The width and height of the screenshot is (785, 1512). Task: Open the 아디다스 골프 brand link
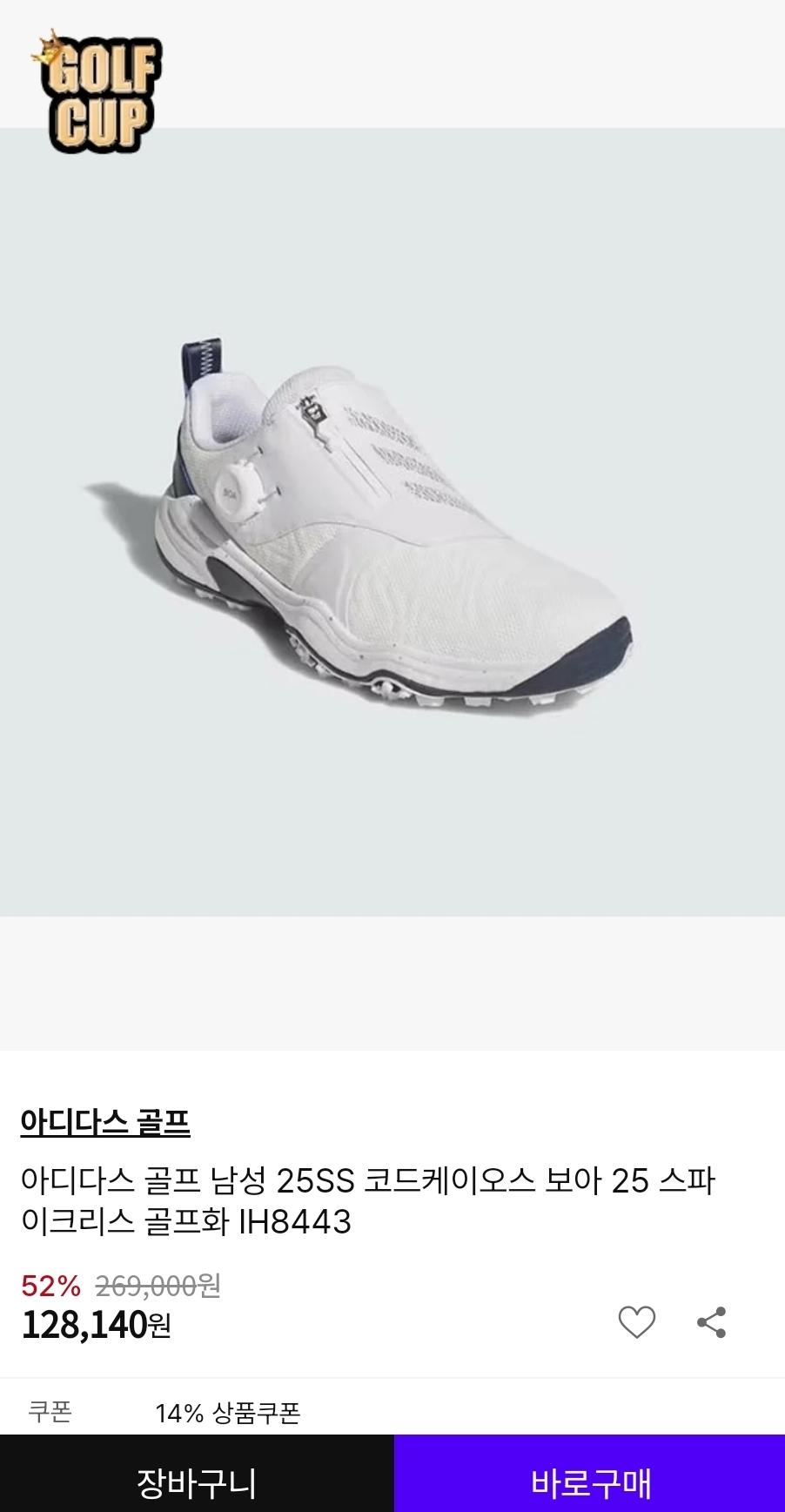(x=105, y=1122)
